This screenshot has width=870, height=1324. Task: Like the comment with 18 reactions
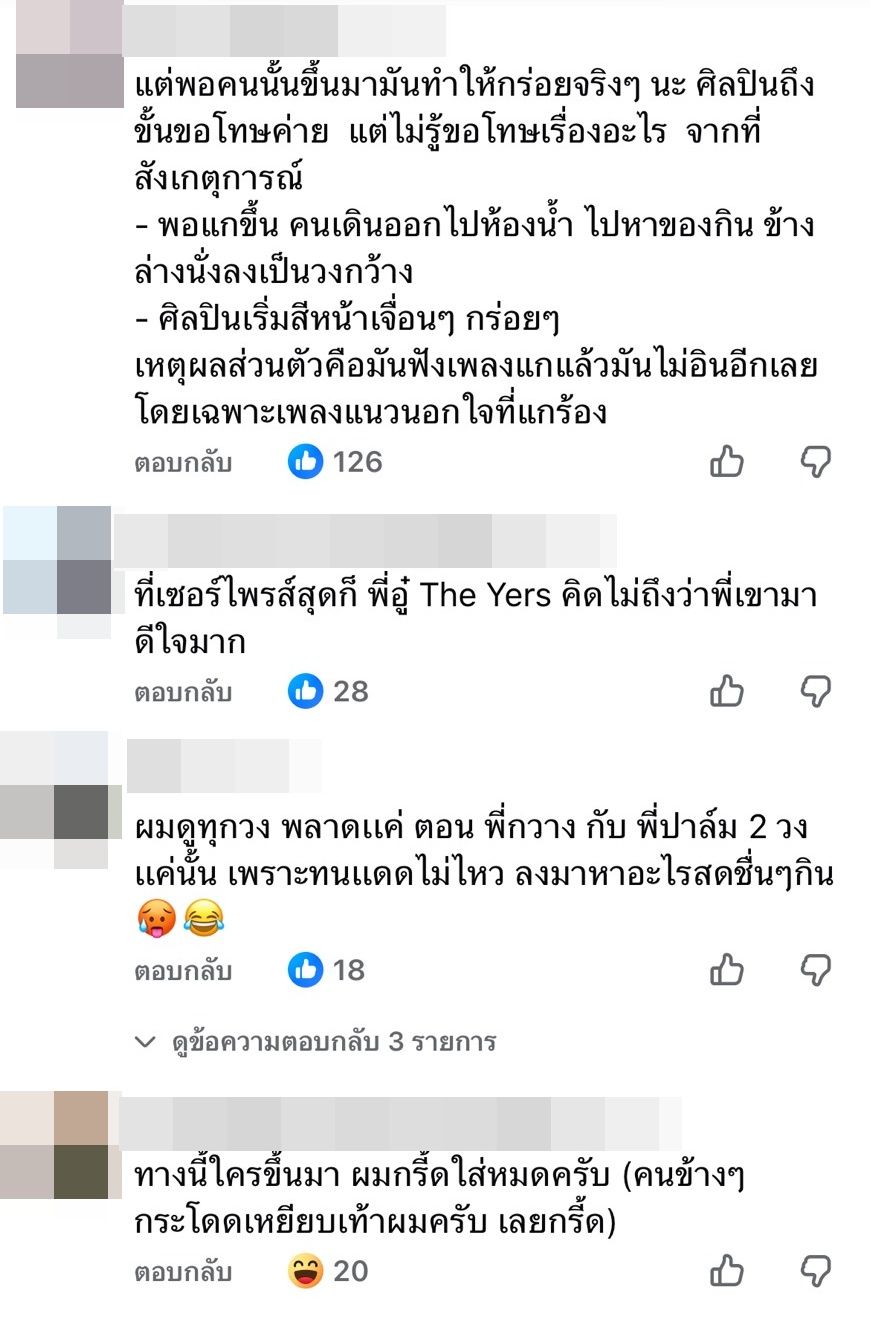[x=727, y=970]
